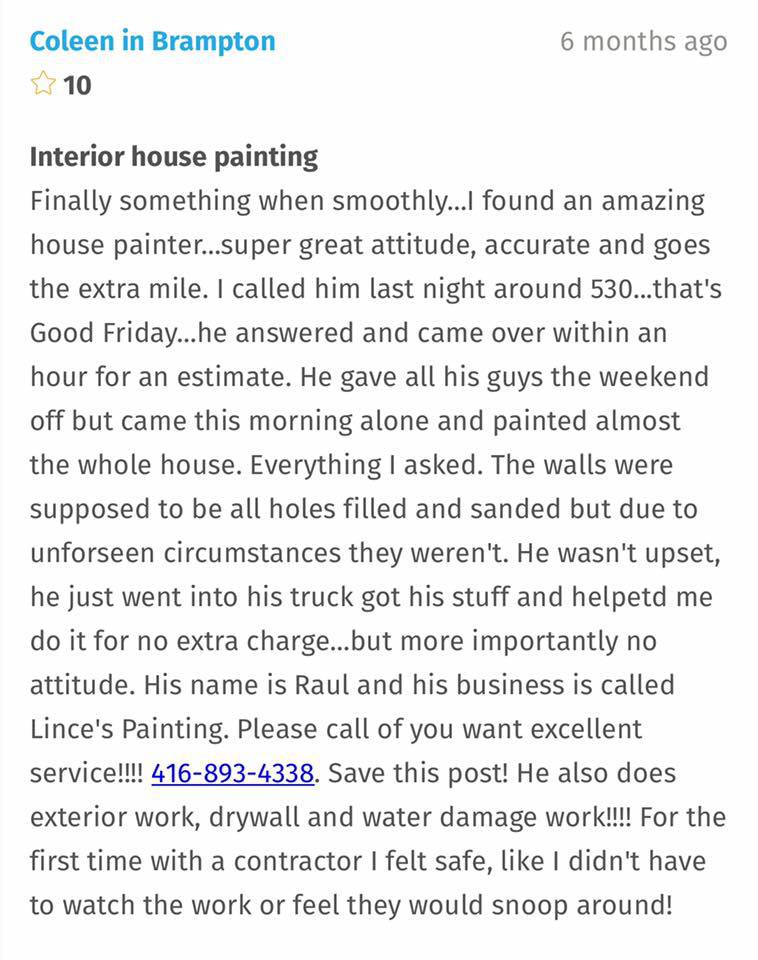Call the phone number 416-893-4338
This screenshot has height=960, width=758.
(x=233, y=773)
